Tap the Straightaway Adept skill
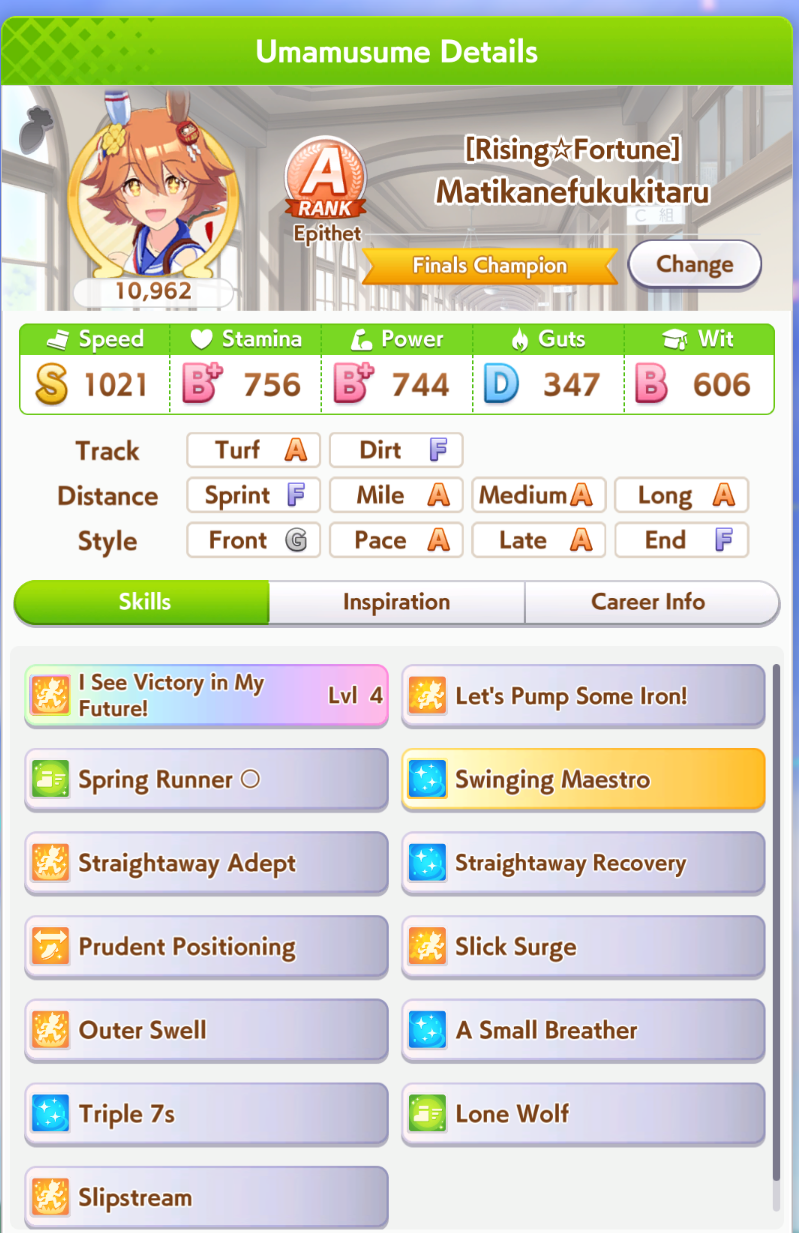Viewport: 799px width, 1233px height. tap(206, 863)
